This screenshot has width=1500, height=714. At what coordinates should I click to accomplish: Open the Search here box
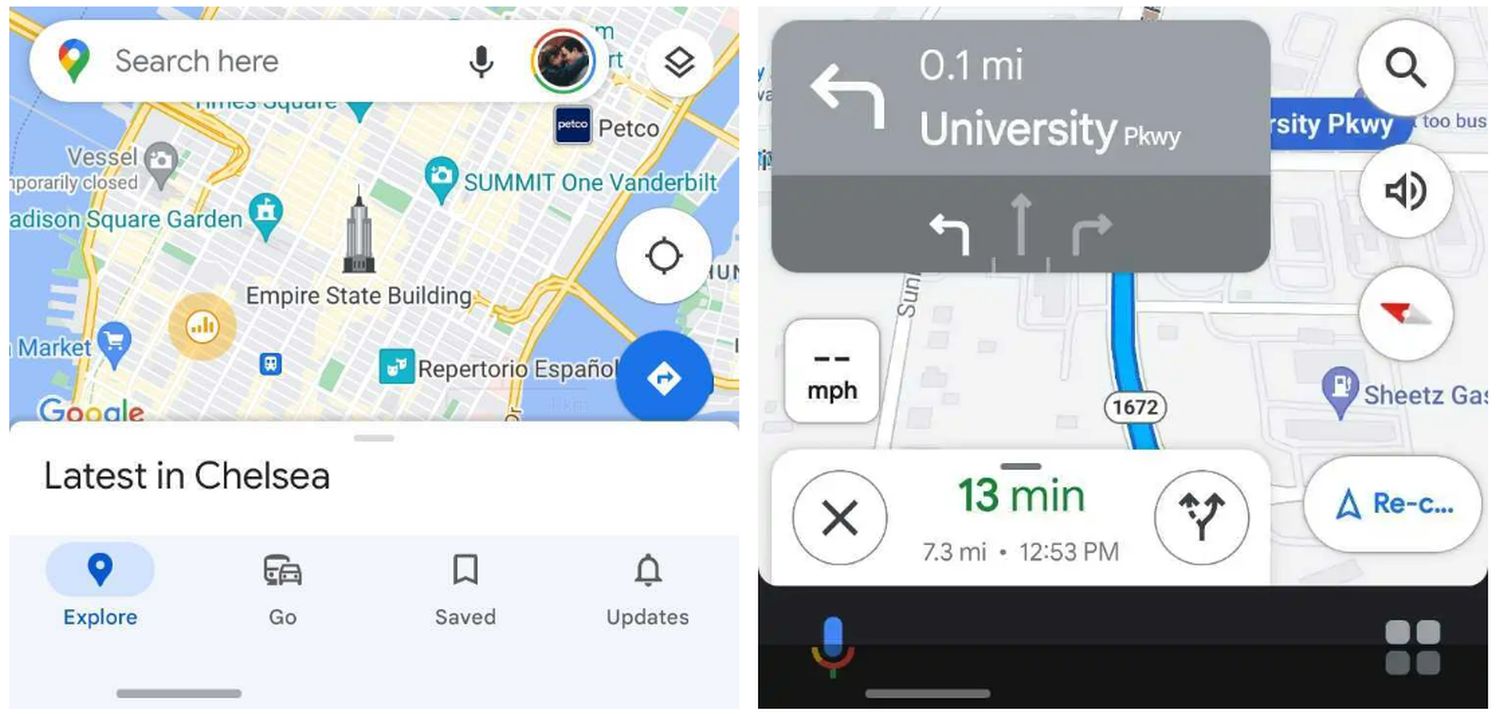[270, 62]
